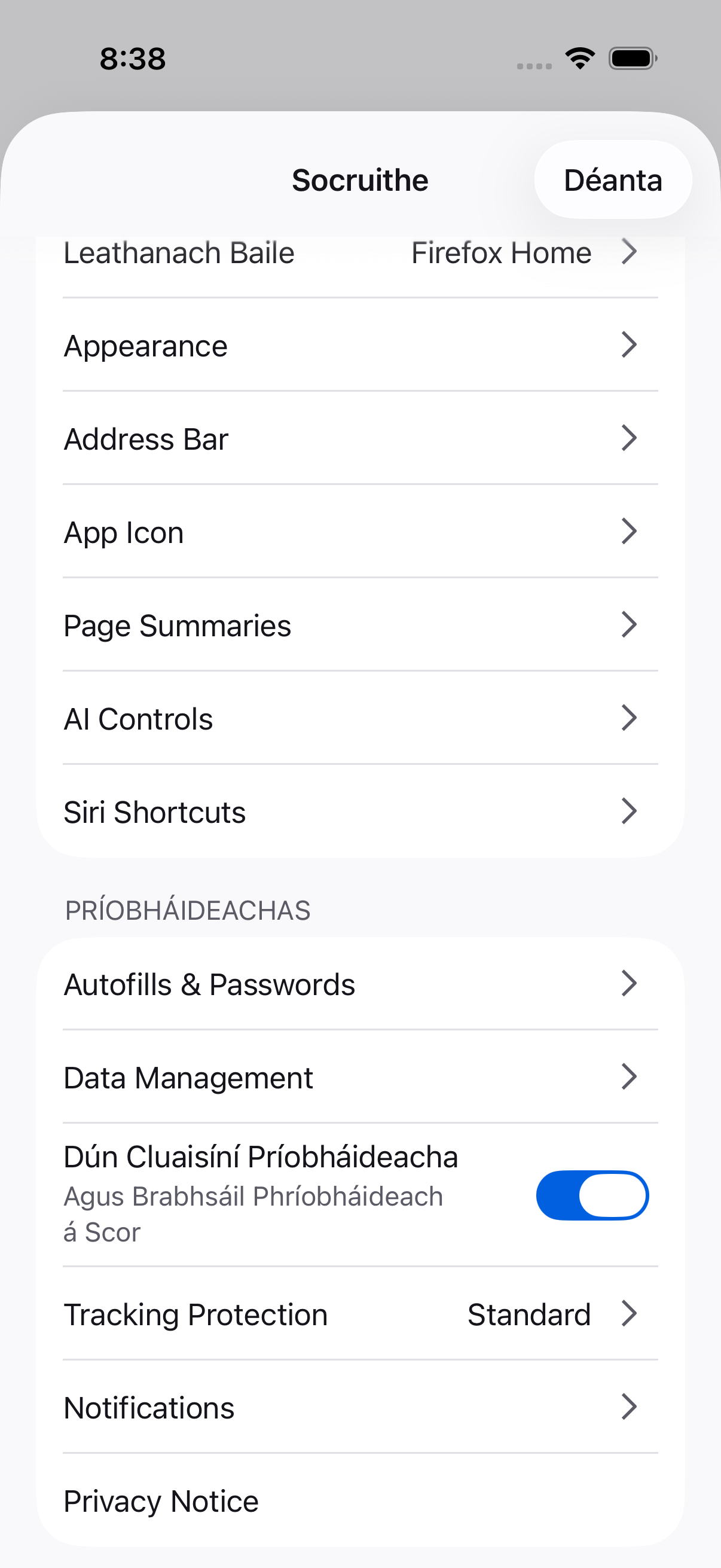
Task: Open Notifications settings
Action: click(360, 1407)
